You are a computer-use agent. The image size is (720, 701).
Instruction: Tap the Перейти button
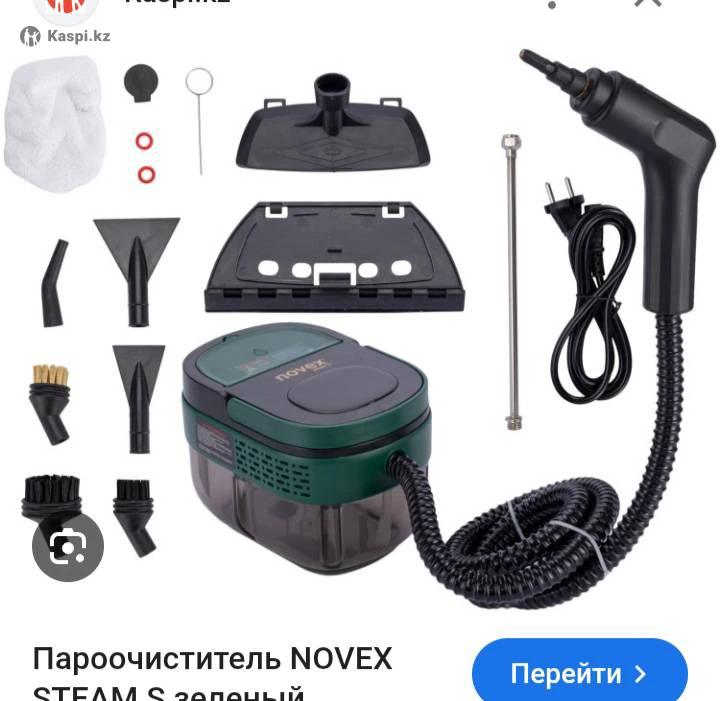pos(579,673)
